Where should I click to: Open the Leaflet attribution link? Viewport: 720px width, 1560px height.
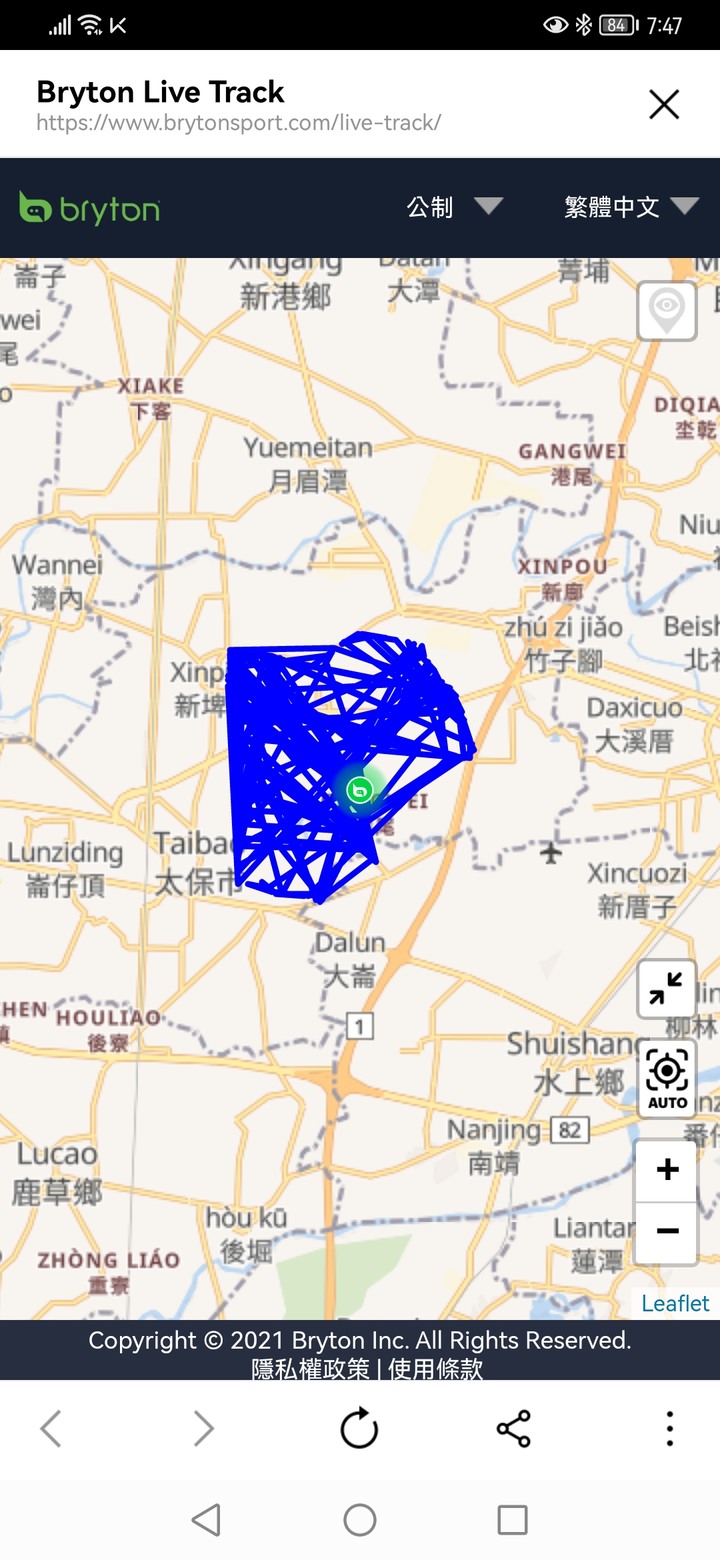click(675, 1303)
